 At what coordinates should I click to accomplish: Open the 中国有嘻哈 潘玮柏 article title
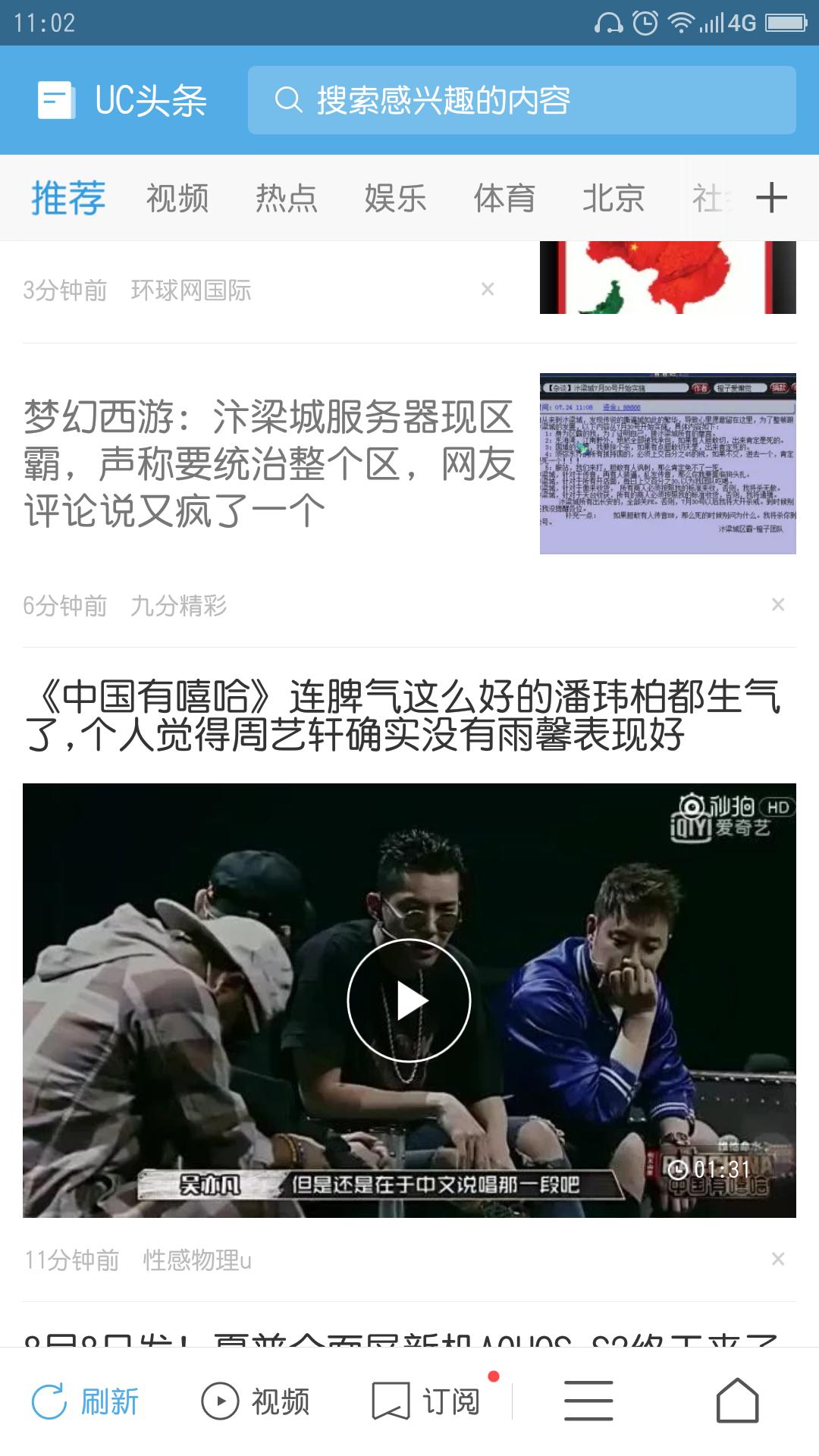click(402, 715)
